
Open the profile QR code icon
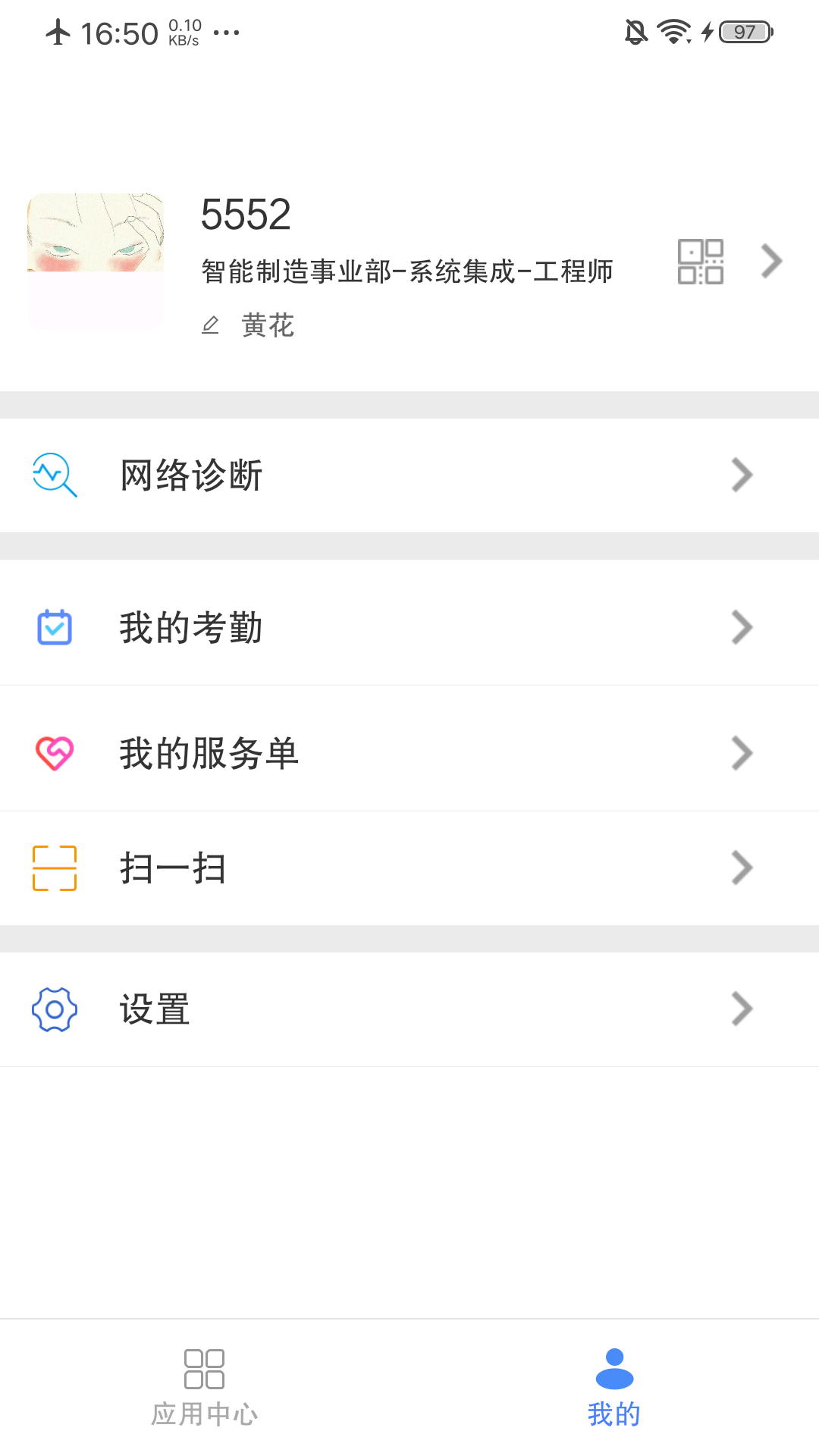pos(700,262)
